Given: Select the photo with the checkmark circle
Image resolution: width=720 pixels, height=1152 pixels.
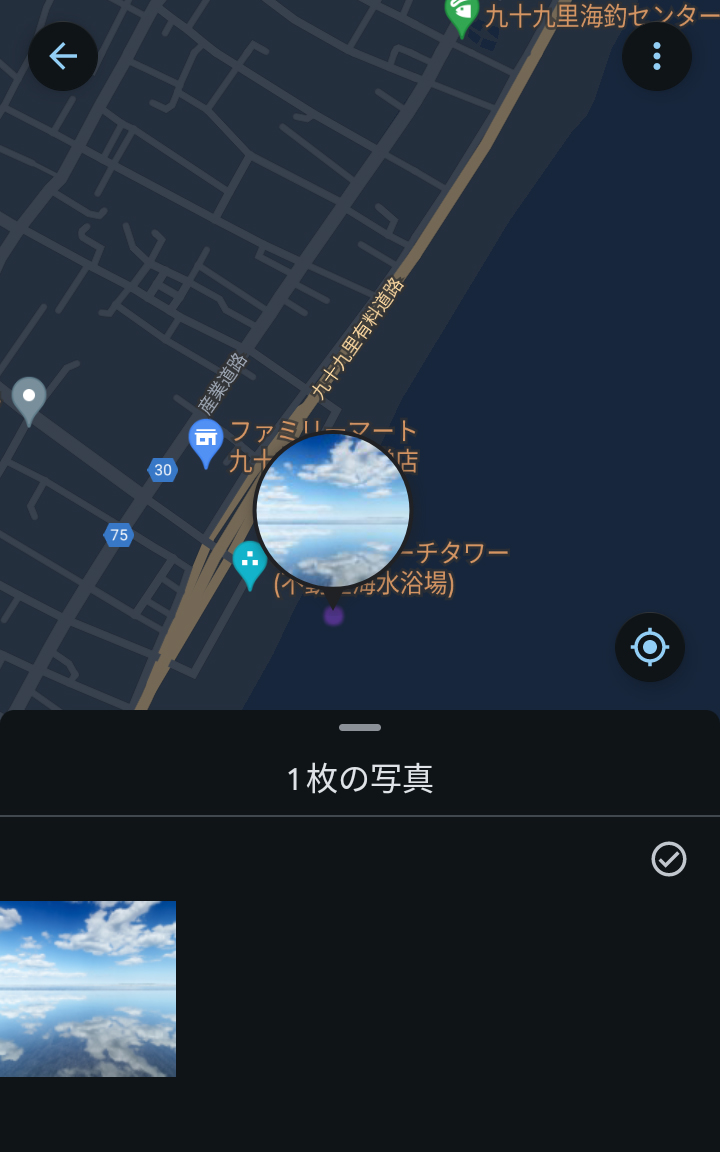Looking at the screenshot, I should pos(668,859).
